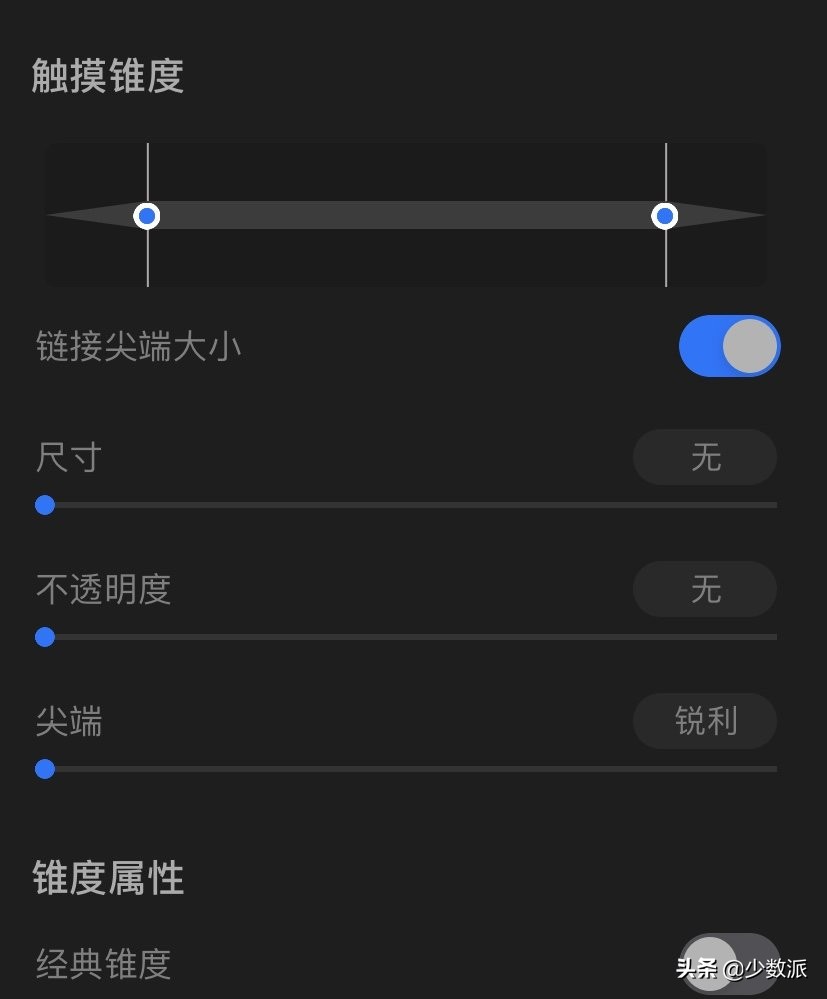This screenshot has height=999, width=827.
Task: Select the left taper control point
Action: coord(148,215)
